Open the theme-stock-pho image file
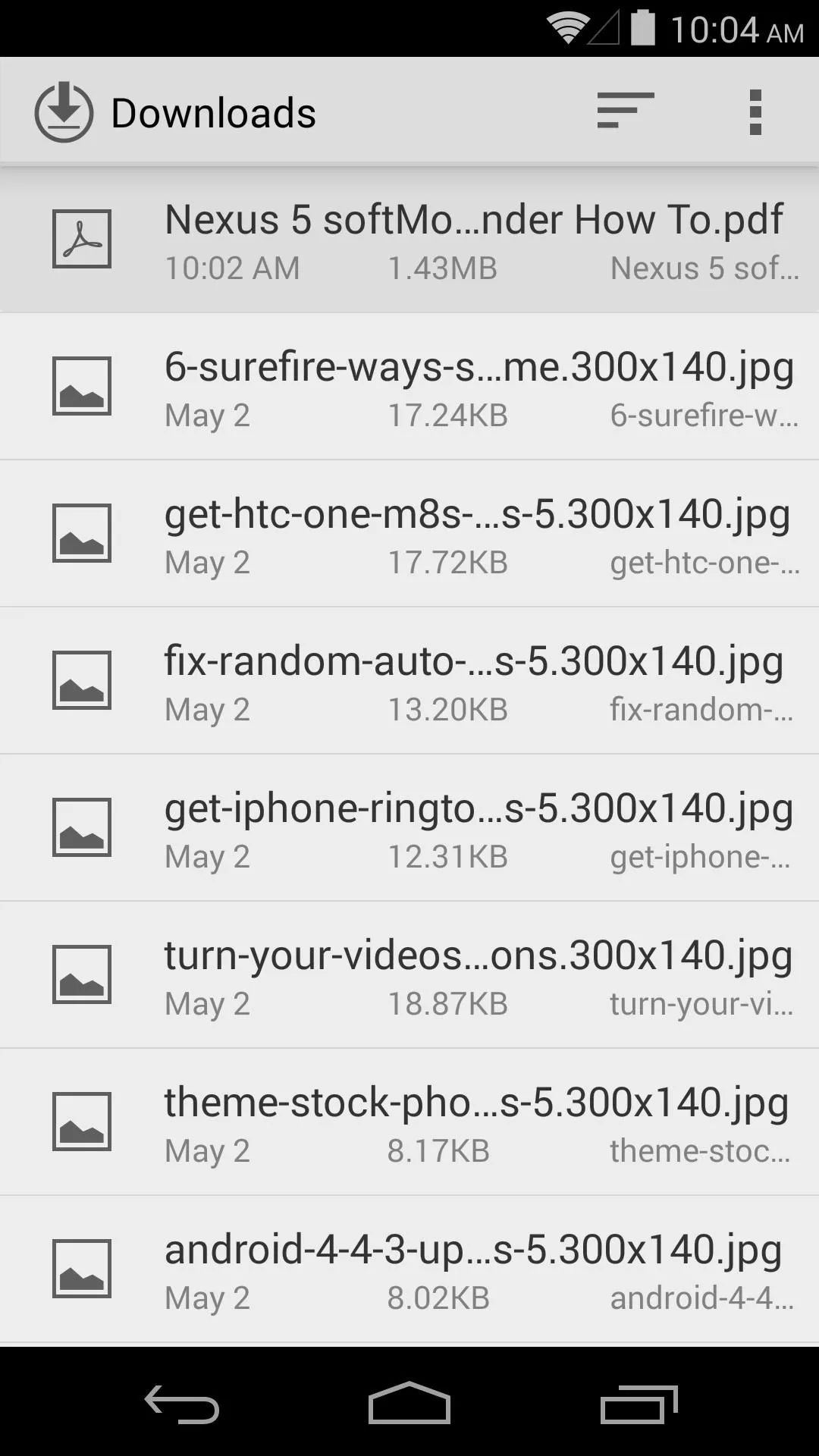Image resolution: width=819 pixels, height=1456 pixels. [x=409, y=1122]
